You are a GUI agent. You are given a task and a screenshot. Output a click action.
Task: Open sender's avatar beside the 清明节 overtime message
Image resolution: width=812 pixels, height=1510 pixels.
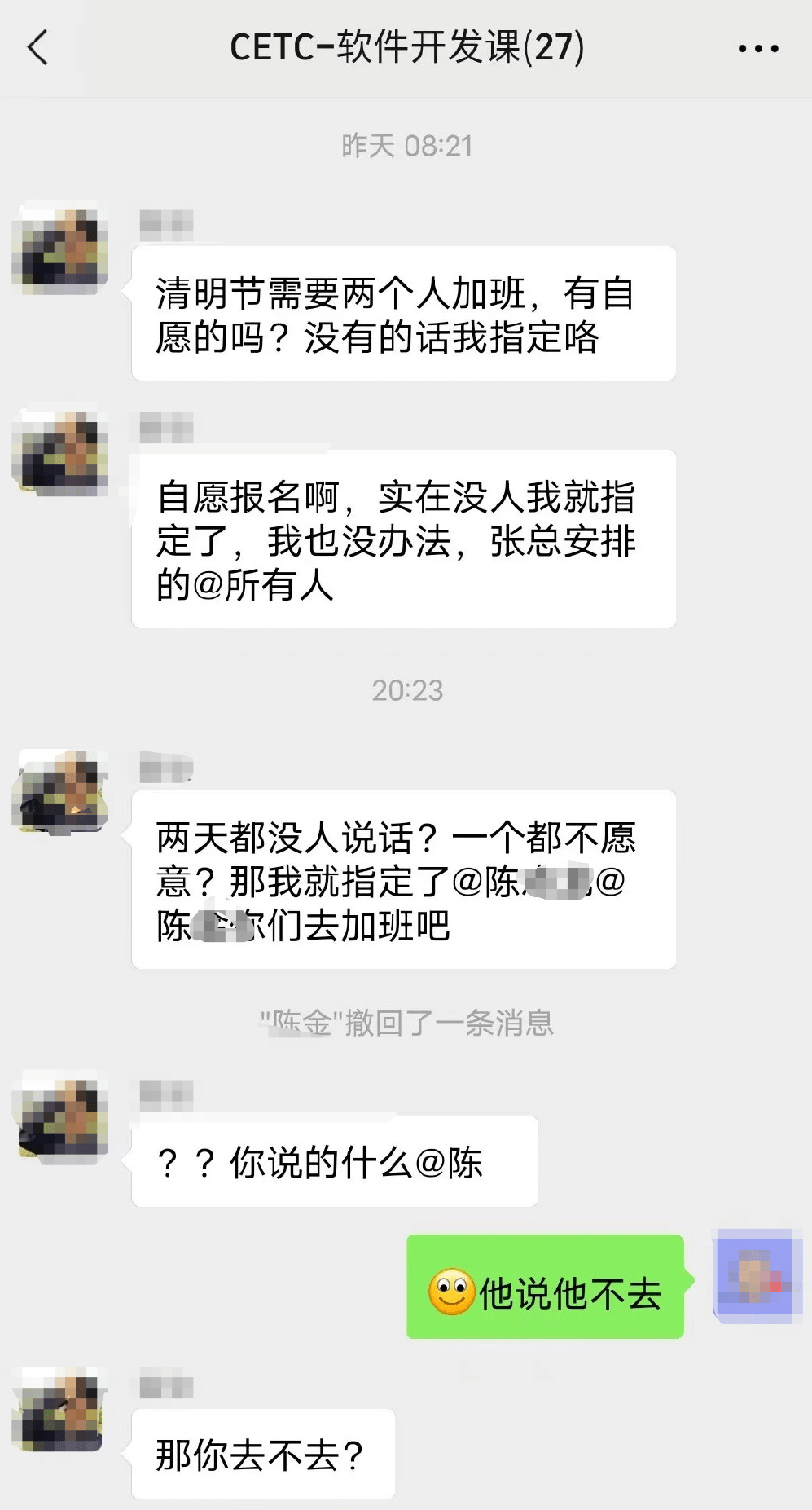(x=61, y=248)
